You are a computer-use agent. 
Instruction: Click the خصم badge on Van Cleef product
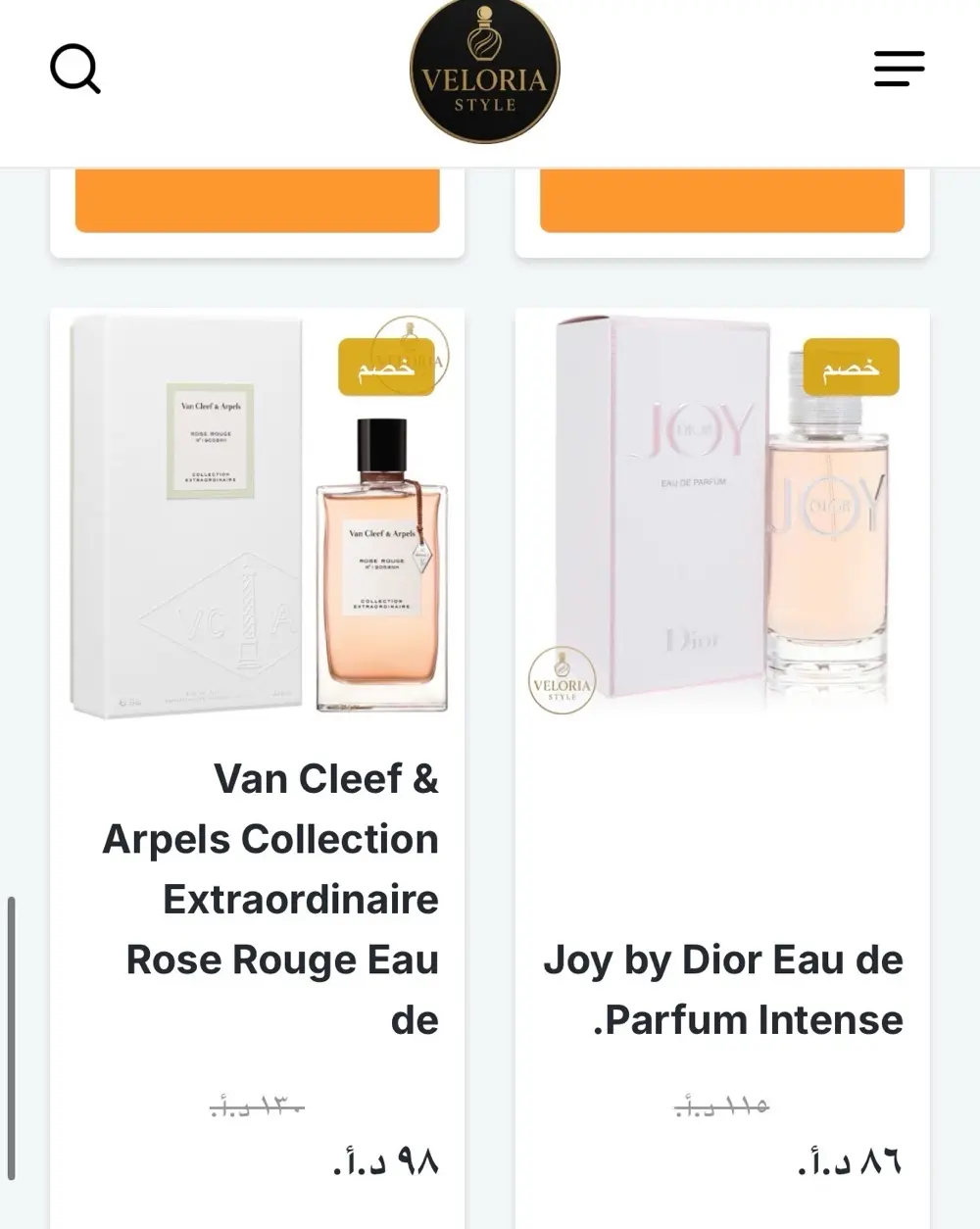coord(385,367)
